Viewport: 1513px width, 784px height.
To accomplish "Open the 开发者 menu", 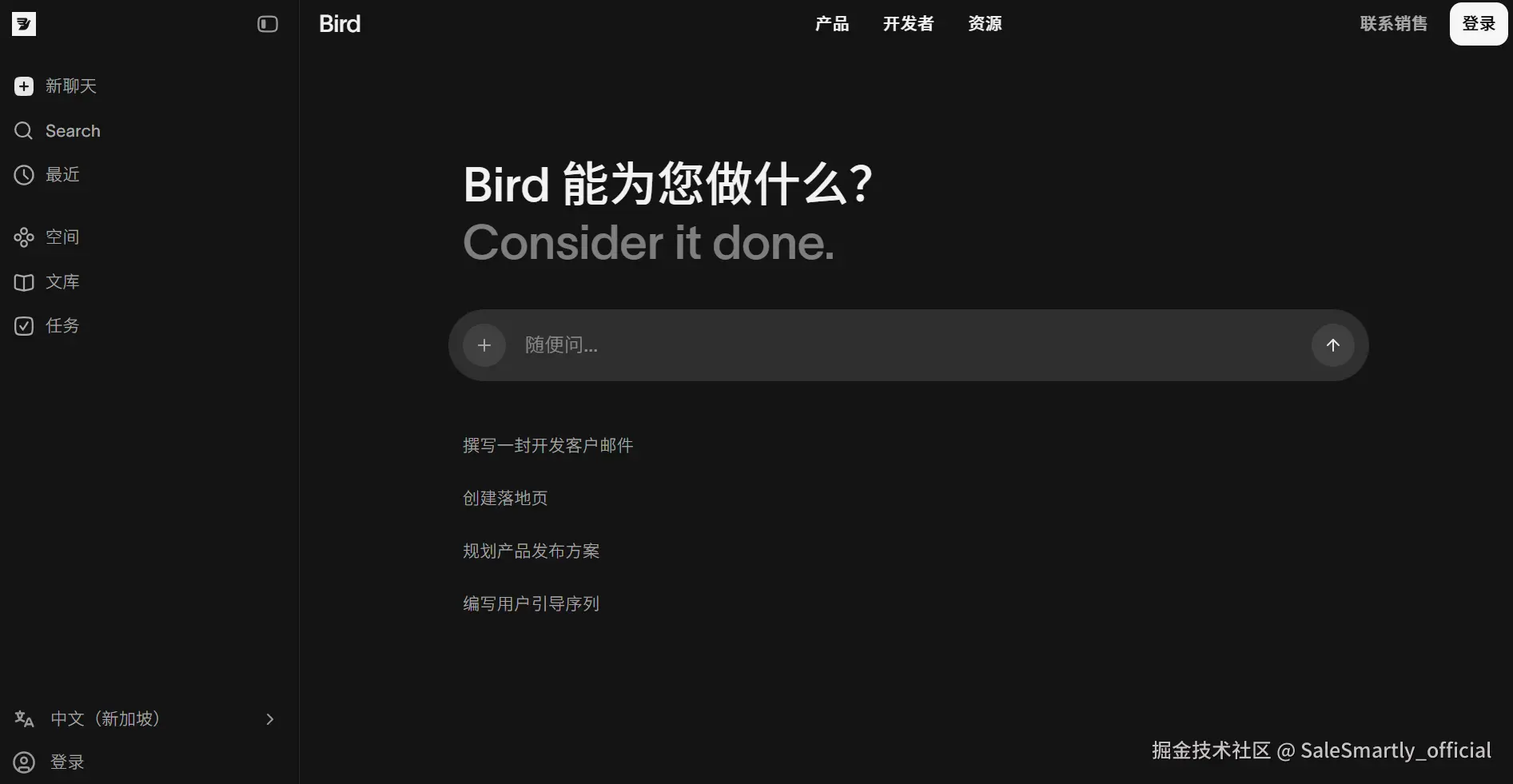I will point(908,24).
